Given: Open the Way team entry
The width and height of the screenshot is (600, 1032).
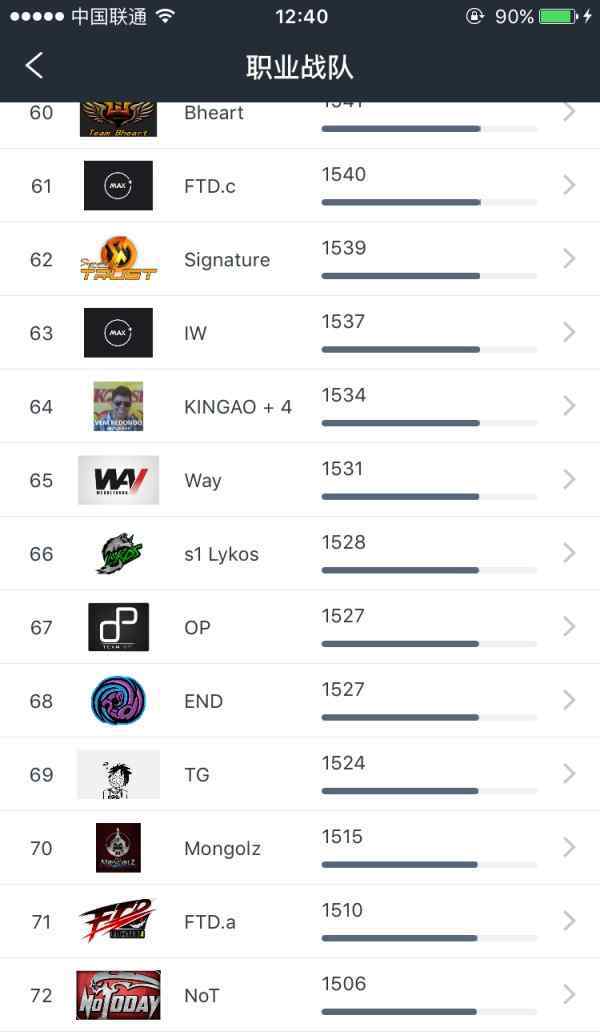Looking at the screenshot, I should pos(300,480).
